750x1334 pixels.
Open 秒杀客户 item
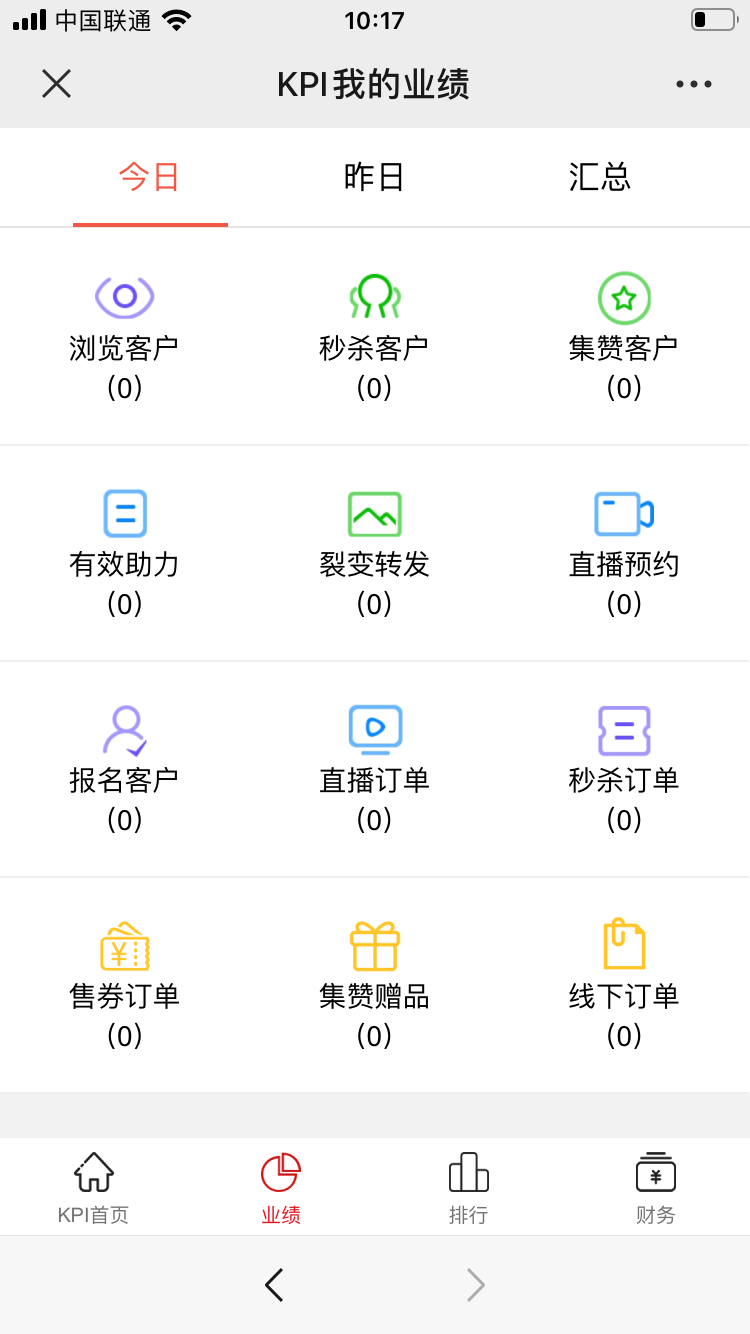pos(374,338)
